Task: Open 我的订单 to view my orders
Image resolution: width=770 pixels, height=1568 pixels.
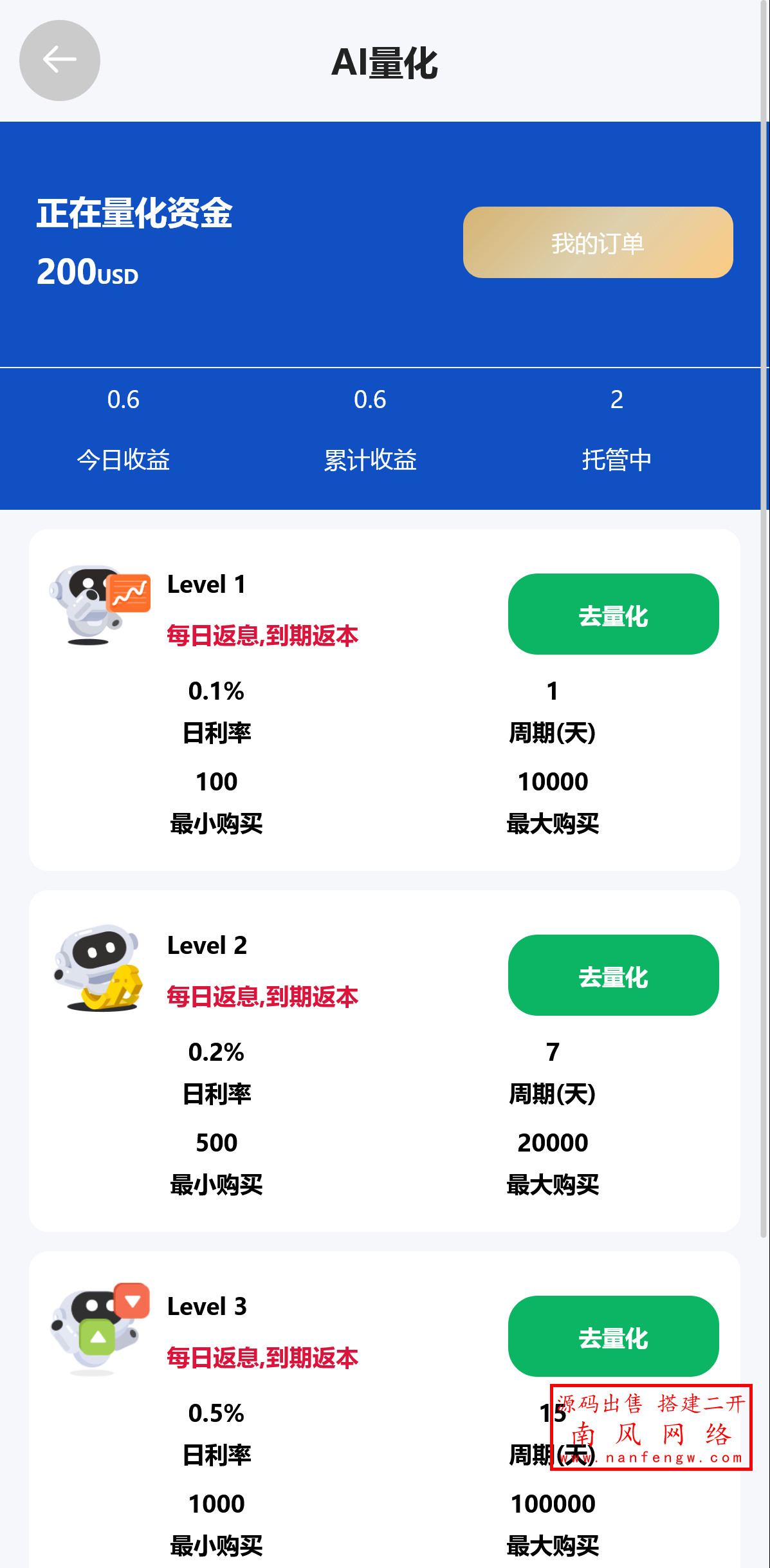Action: (x=597, y=244)
